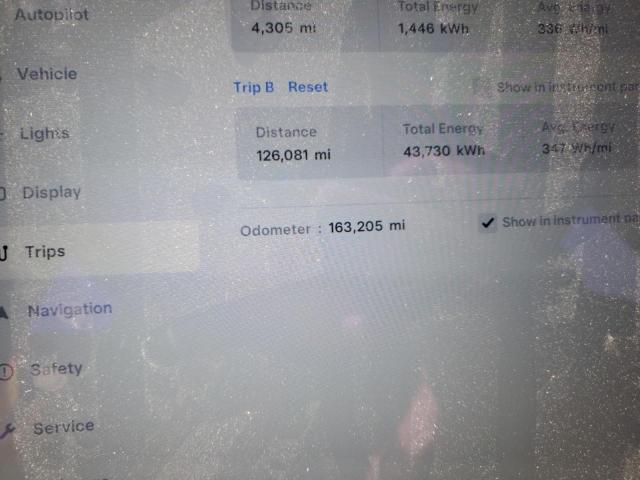Image resolution: width=640 pixels, height=480 pixels.
Task: Open the Vehicle settings
Action: pos(46,74)
